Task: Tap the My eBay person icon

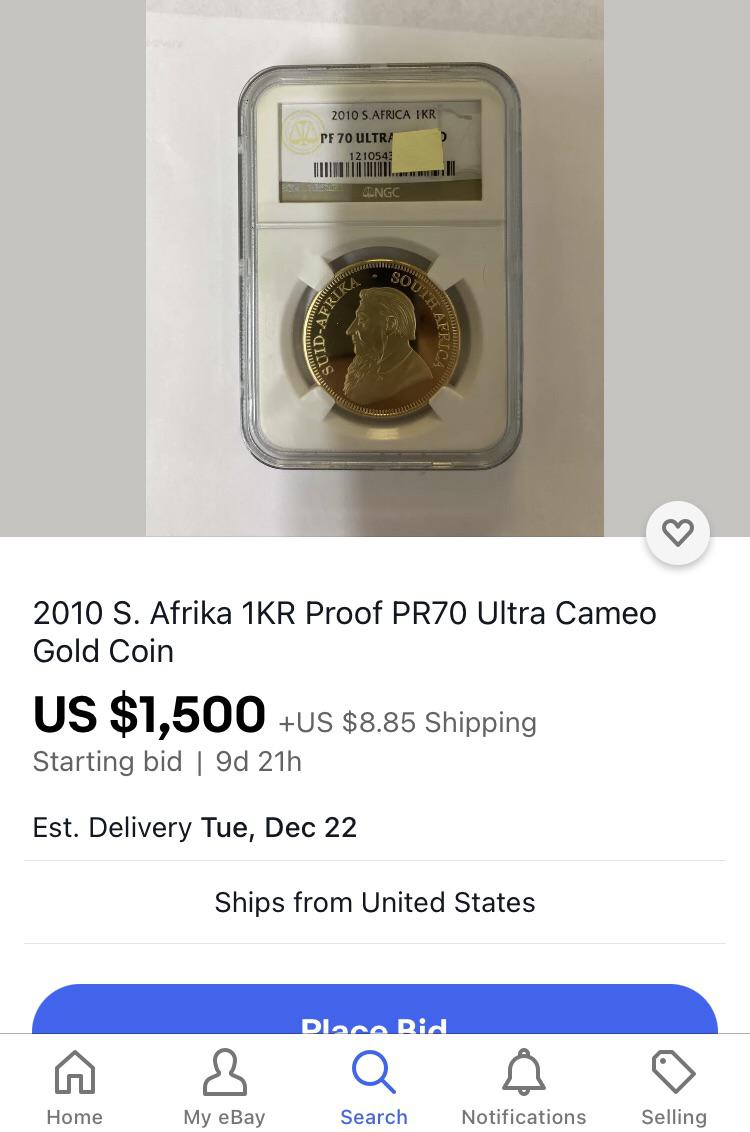Action: click(x=224, y=1072)
